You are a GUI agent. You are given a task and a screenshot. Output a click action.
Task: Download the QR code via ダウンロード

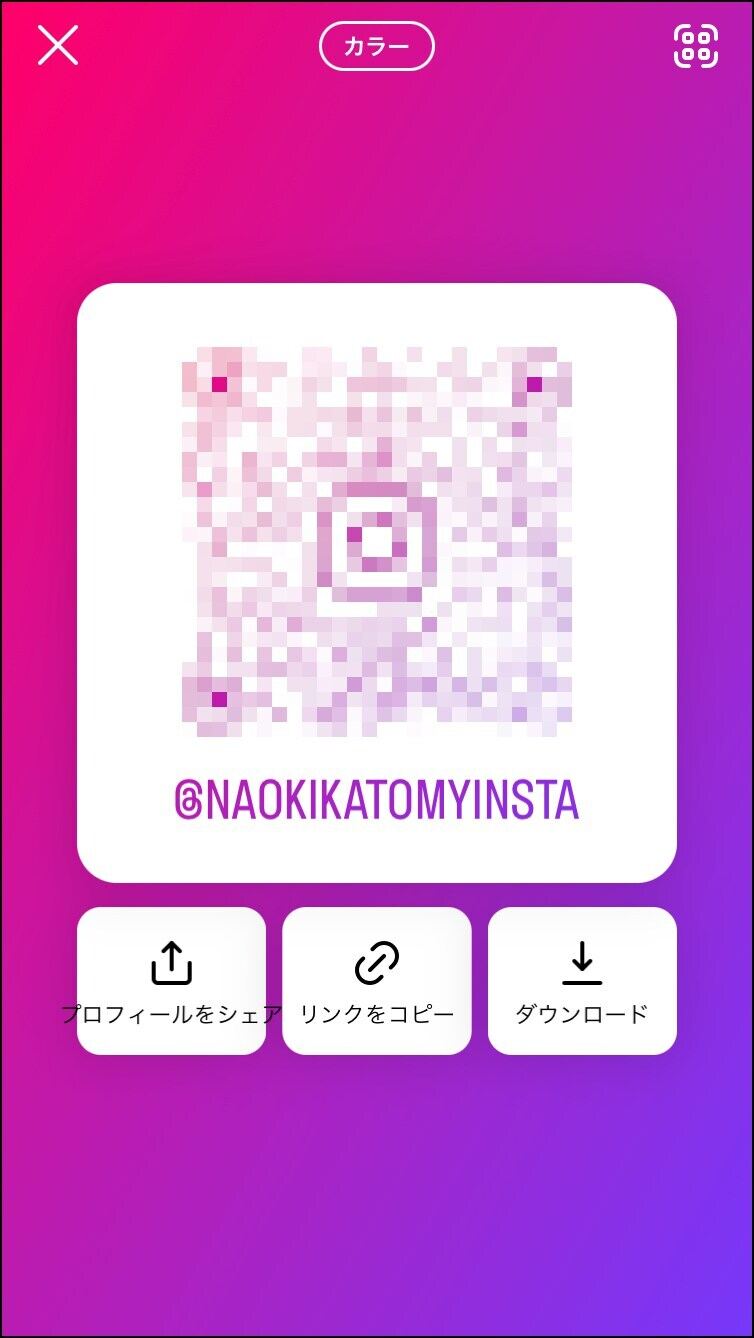(x=582, y=981)
